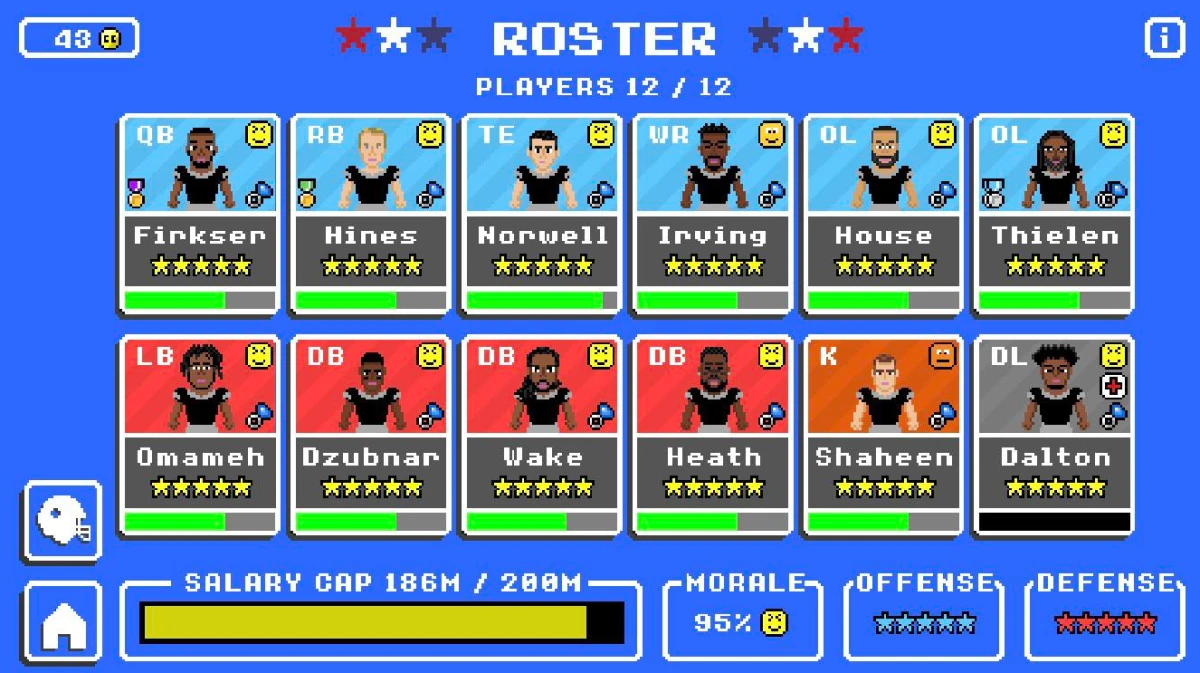Open the coach credits counter

(79, 39)
